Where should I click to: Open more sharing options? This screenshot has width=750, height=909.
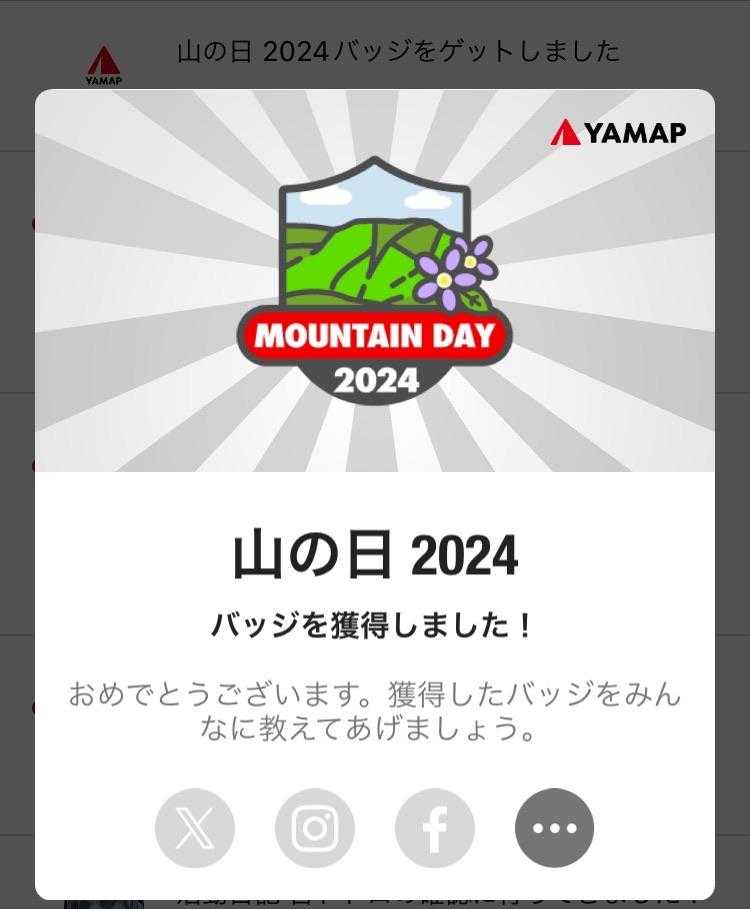[555, 828]
